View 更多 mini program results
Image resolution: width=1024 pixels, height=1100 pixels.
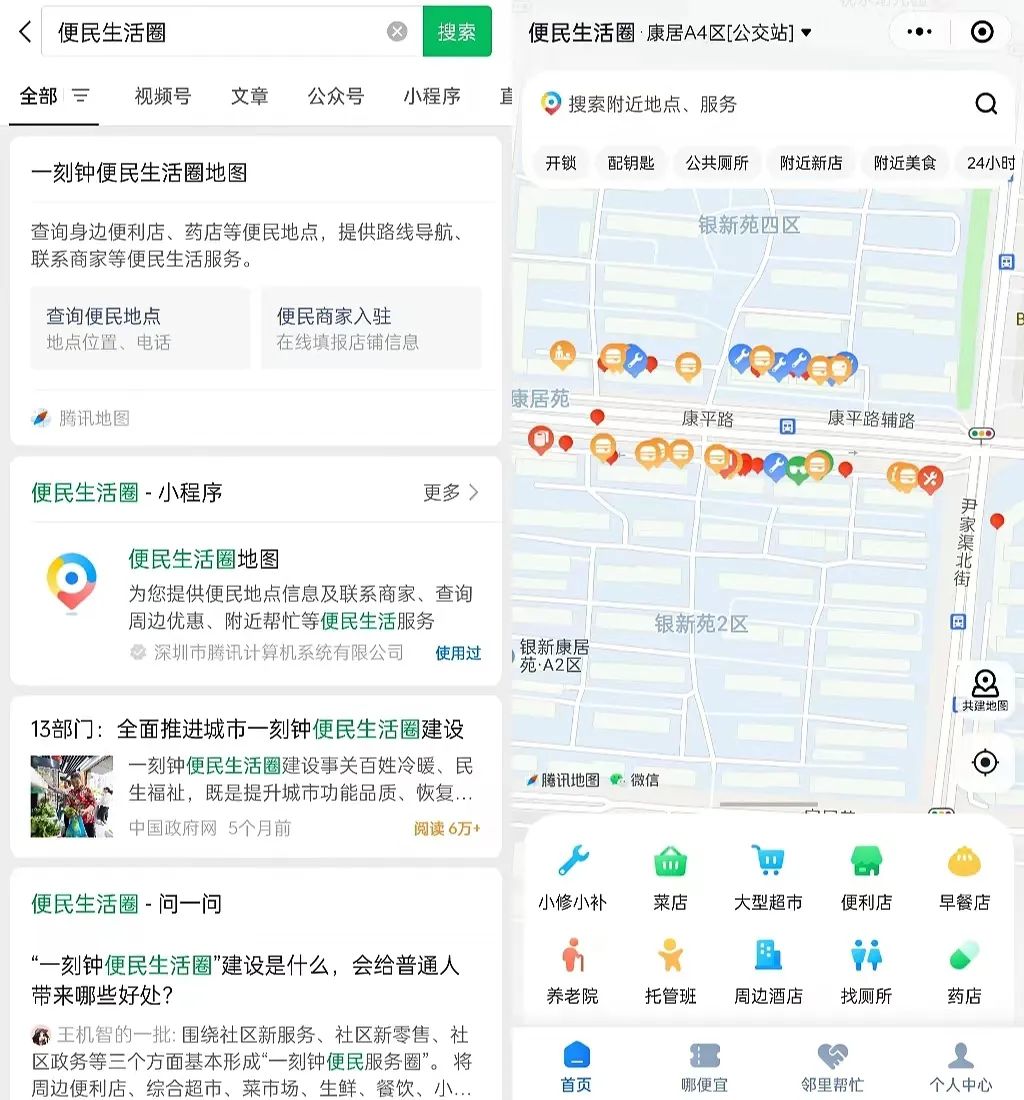coord(451,492)
